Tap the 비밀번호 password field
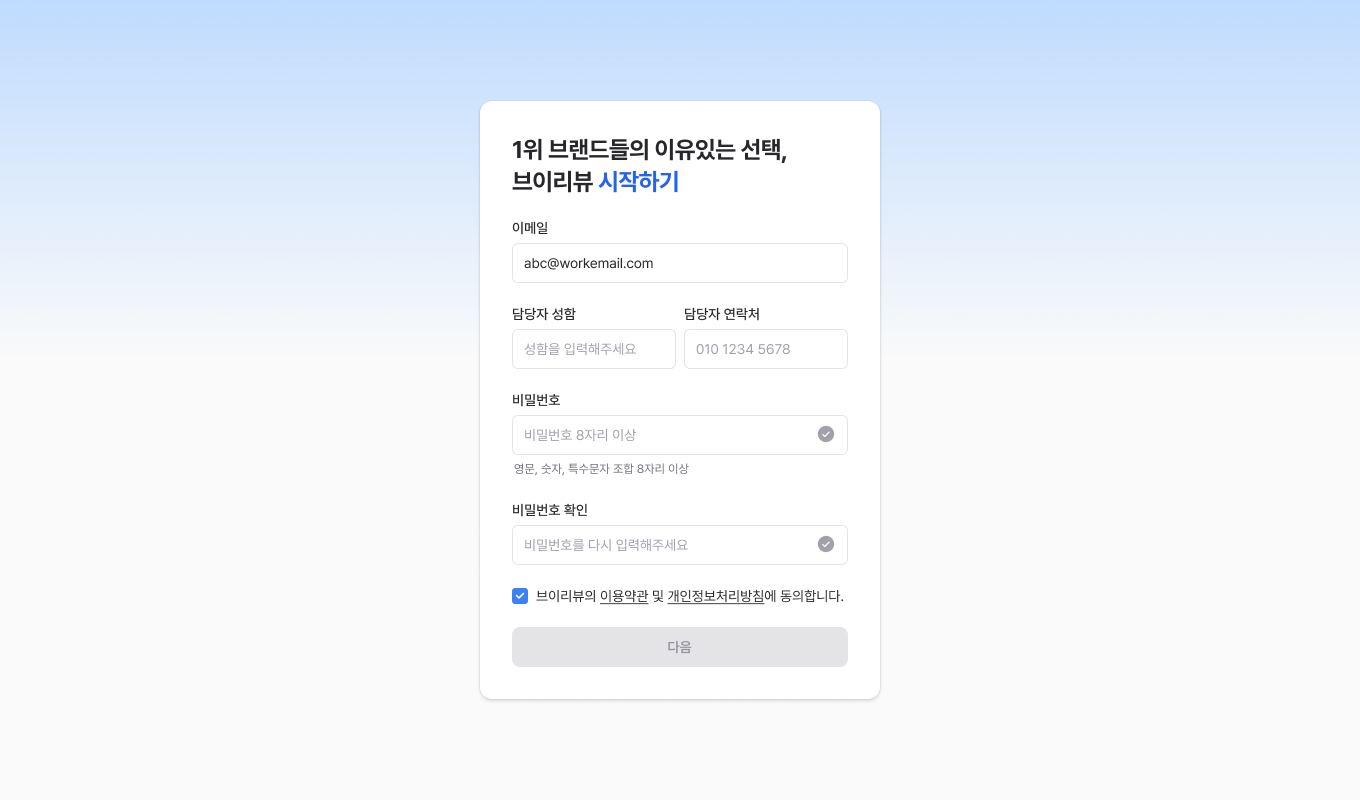Screen dimensions: 1360x800 pos(665,435)
